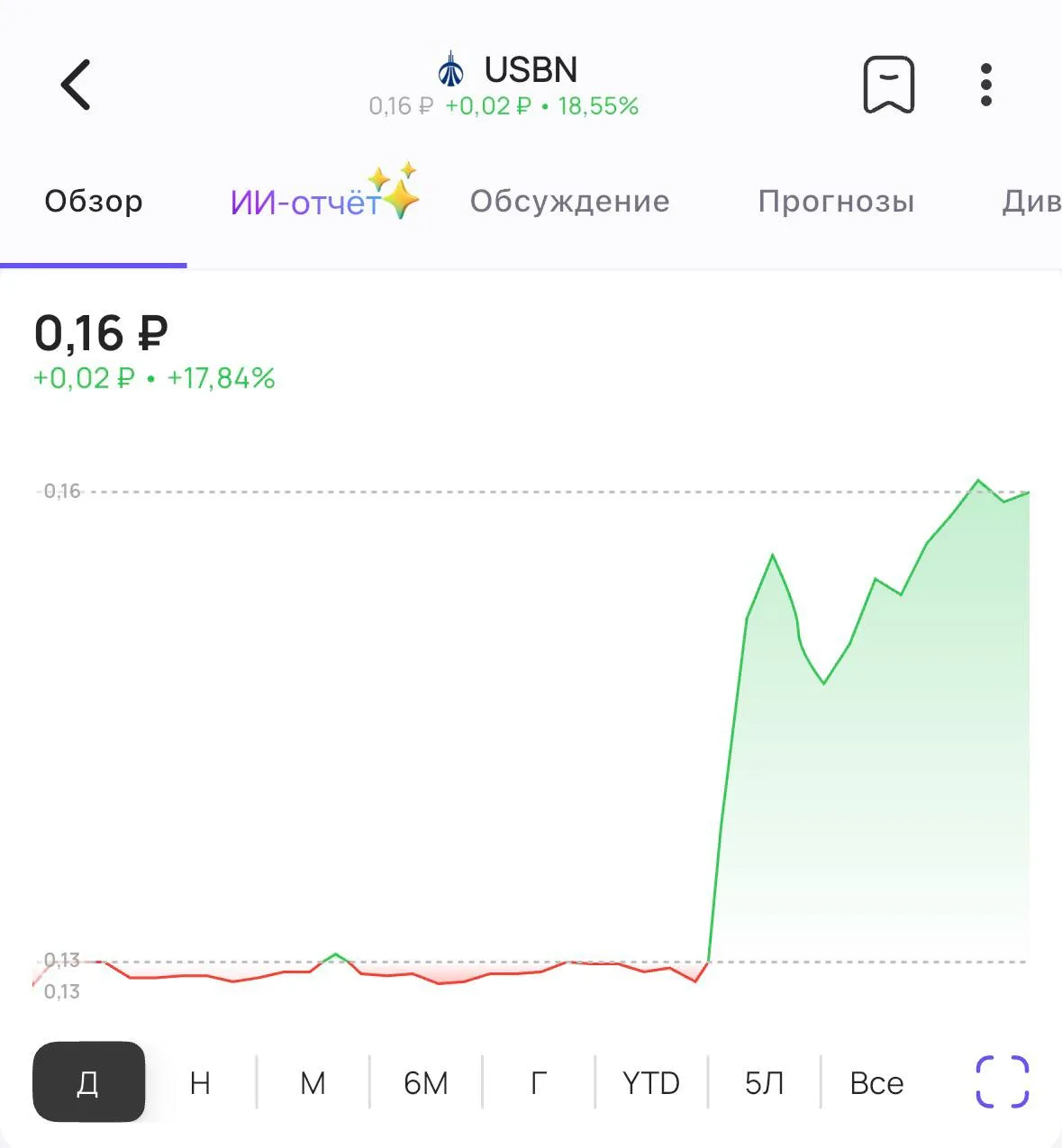
Task: Bookmark the USBN stock
Action: pos(889,85)
